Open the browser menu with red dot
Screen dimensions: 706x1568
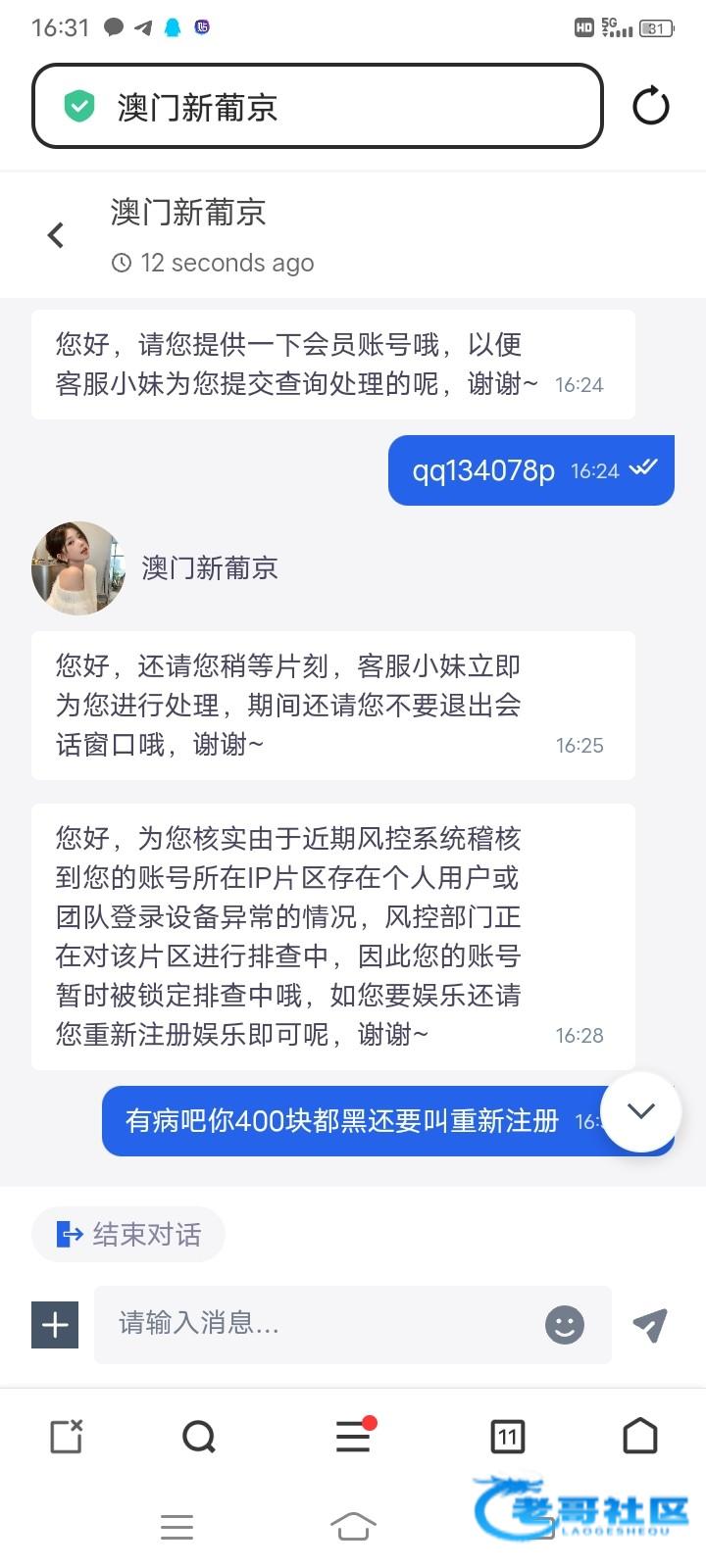[354, 1436]
